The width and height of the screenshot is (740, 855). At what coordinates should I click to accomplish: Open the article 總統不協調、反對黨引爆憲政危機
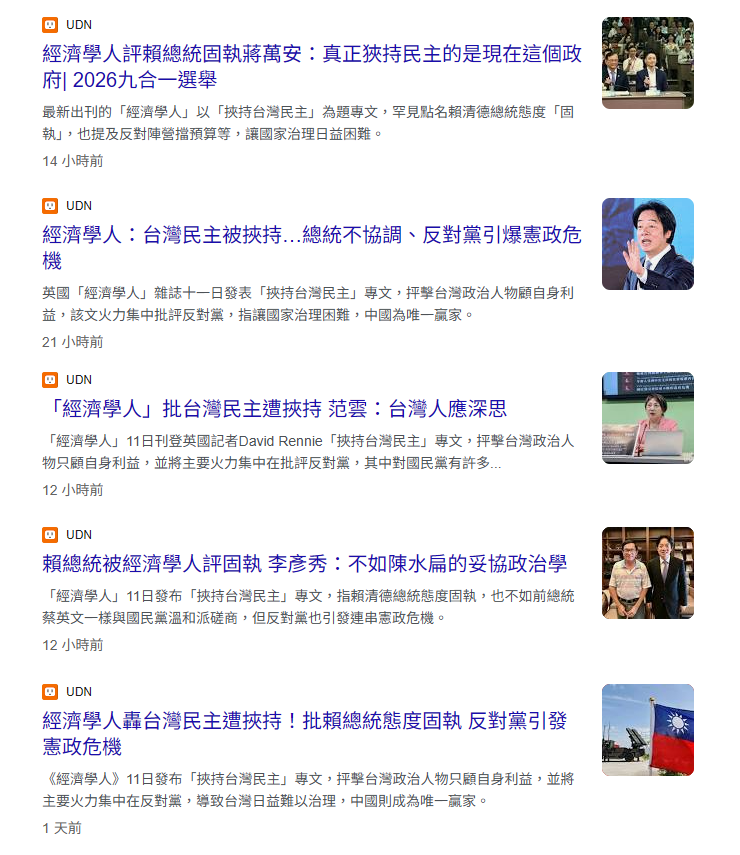(312, 248)
